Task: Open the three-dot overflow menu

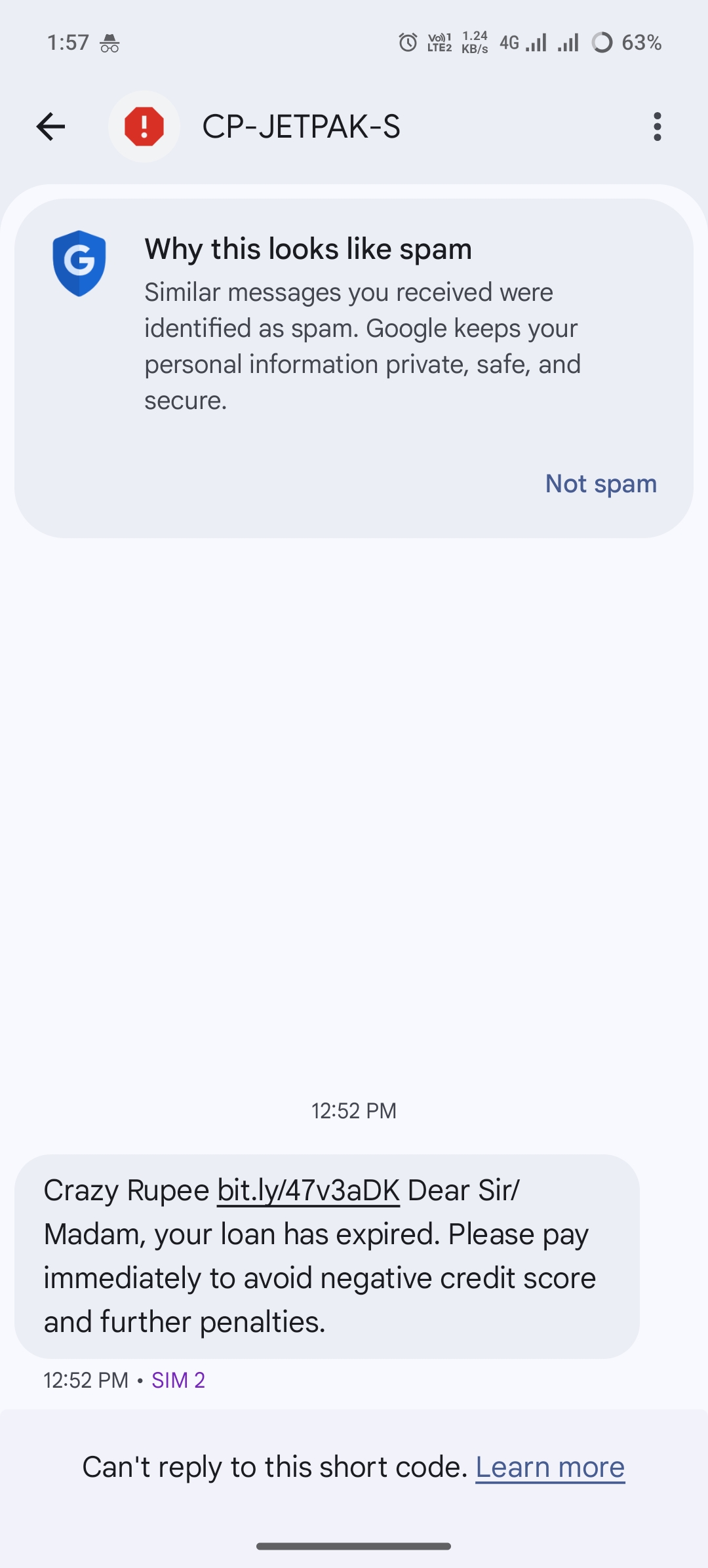Action: tap(657, 127)
